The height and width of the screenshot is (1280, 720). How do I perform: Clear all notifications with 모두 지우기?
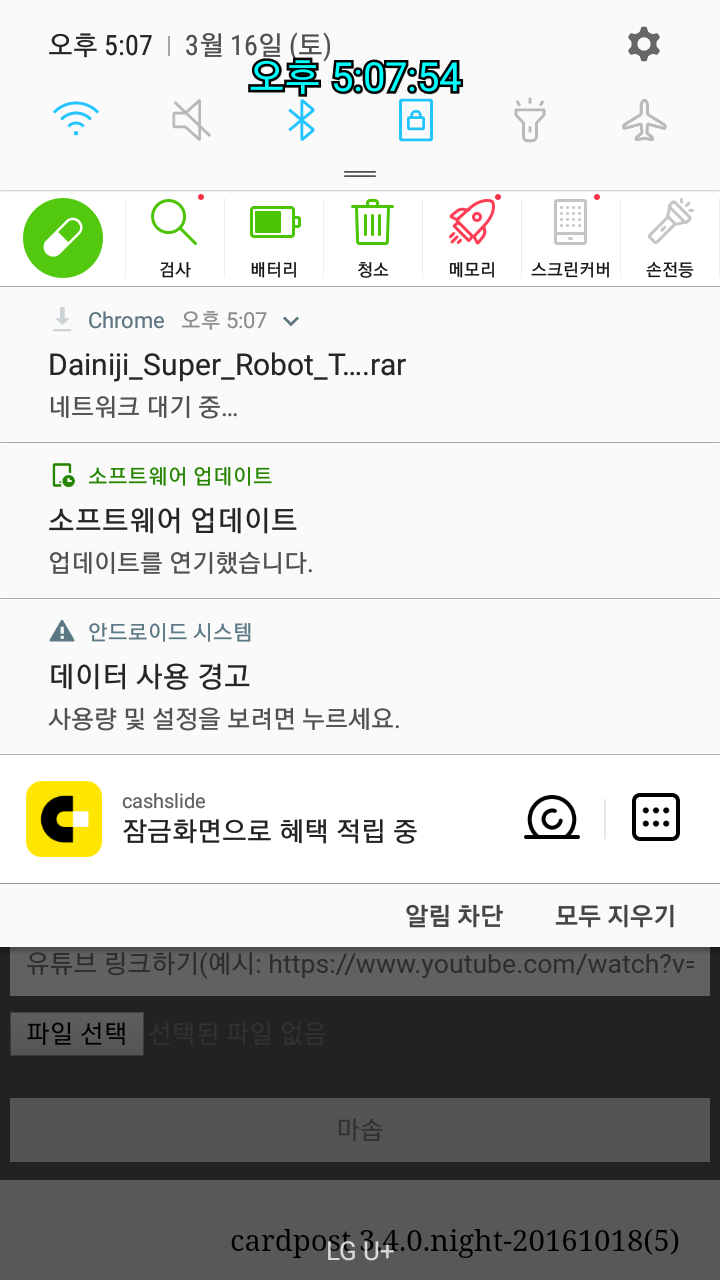click(x=615, y=915)
